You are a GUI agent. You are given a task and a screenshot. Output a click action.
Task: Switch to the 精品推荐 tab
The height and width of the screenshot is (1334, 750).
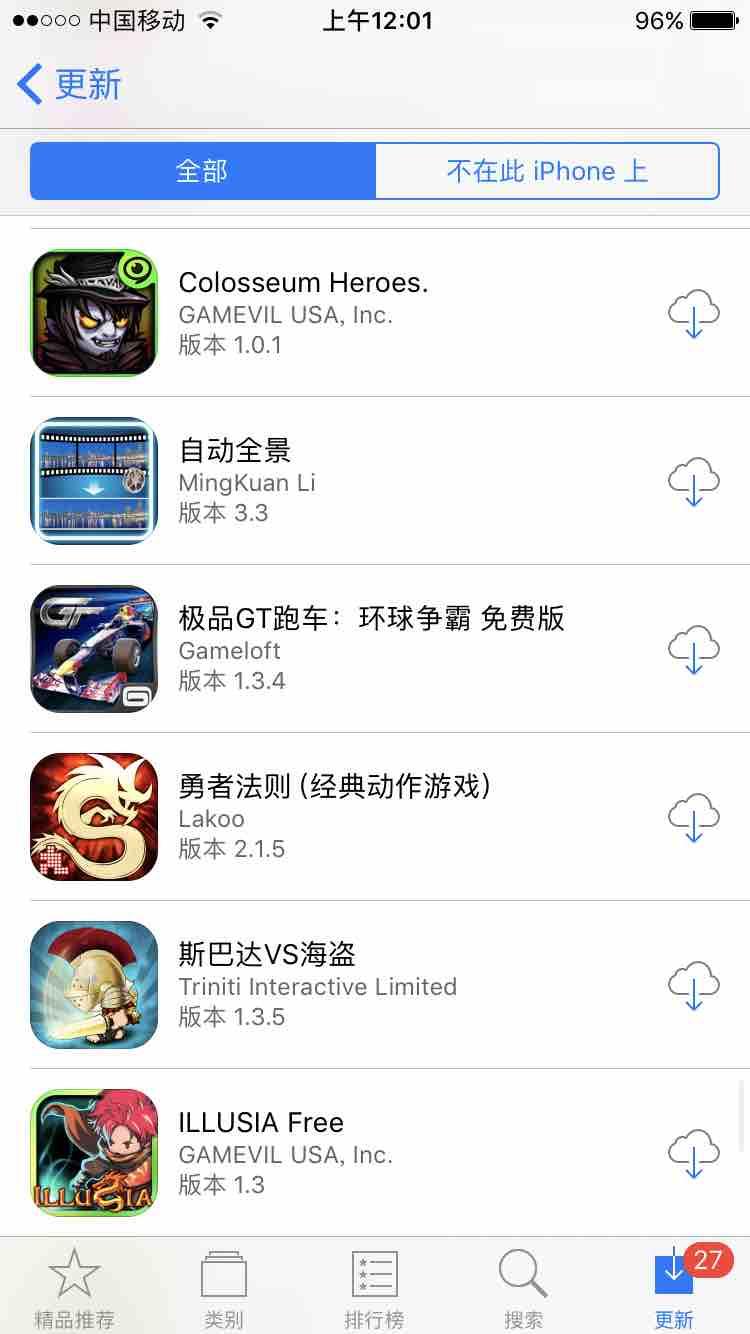click(x=74, y=1287)
